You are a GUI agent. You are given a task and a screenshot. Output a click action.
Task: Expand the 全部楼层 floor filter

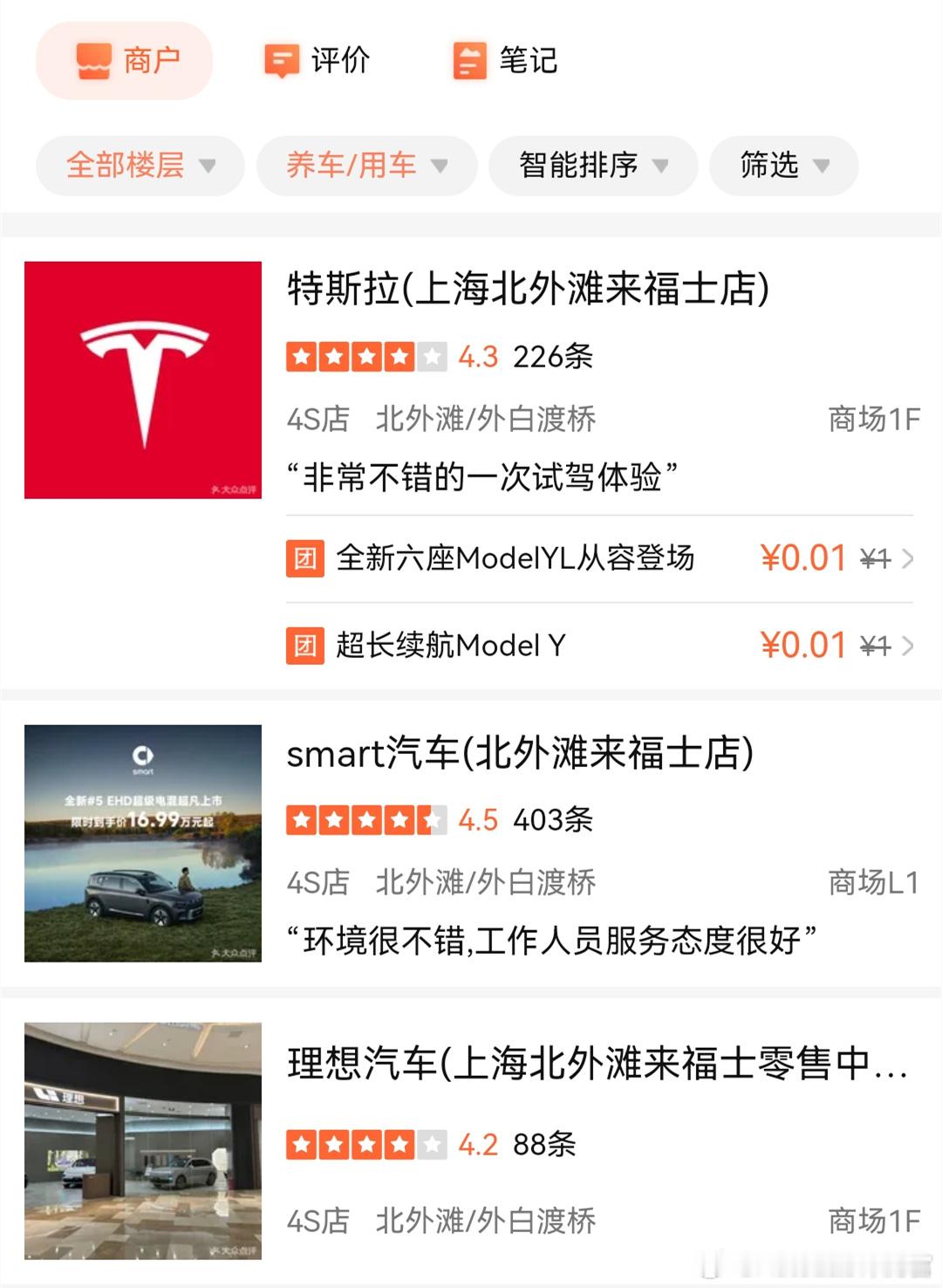point(140,165)
